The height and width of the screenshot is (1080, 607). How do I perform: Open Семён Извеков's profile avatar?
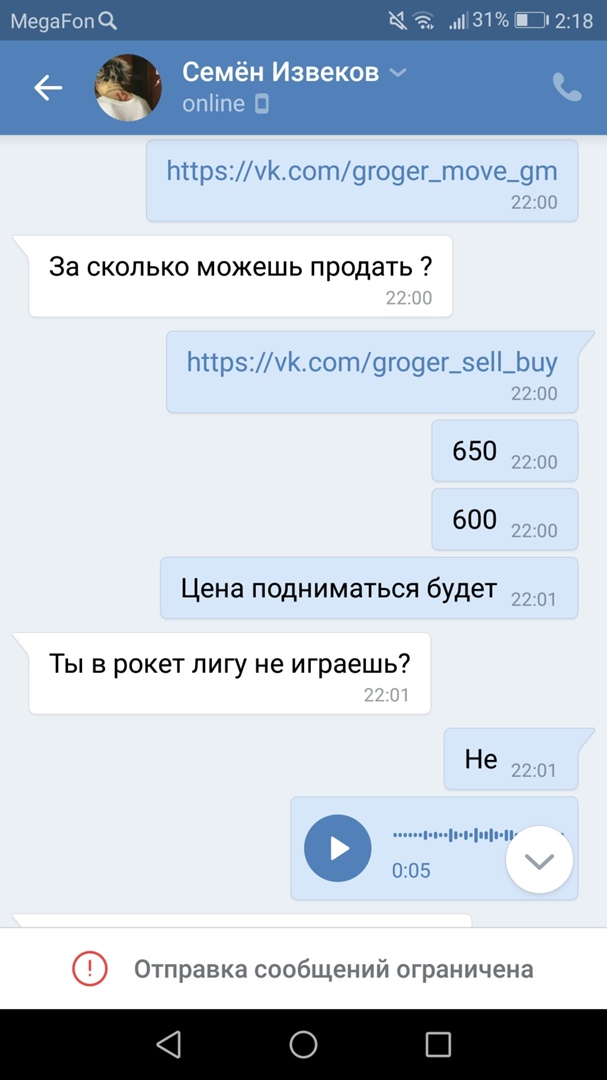coord(128,88)
